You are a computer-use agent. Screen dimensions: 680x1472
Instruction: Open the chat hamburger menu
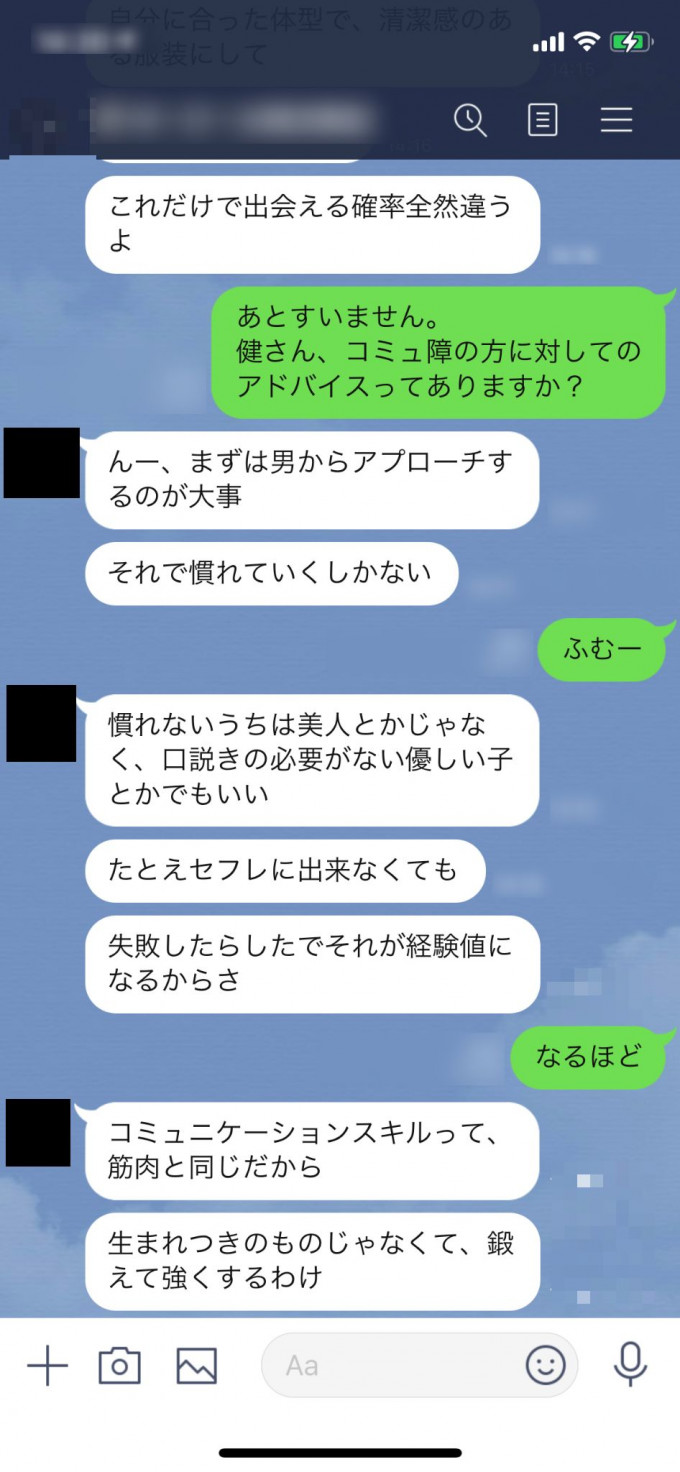[616, 121]
